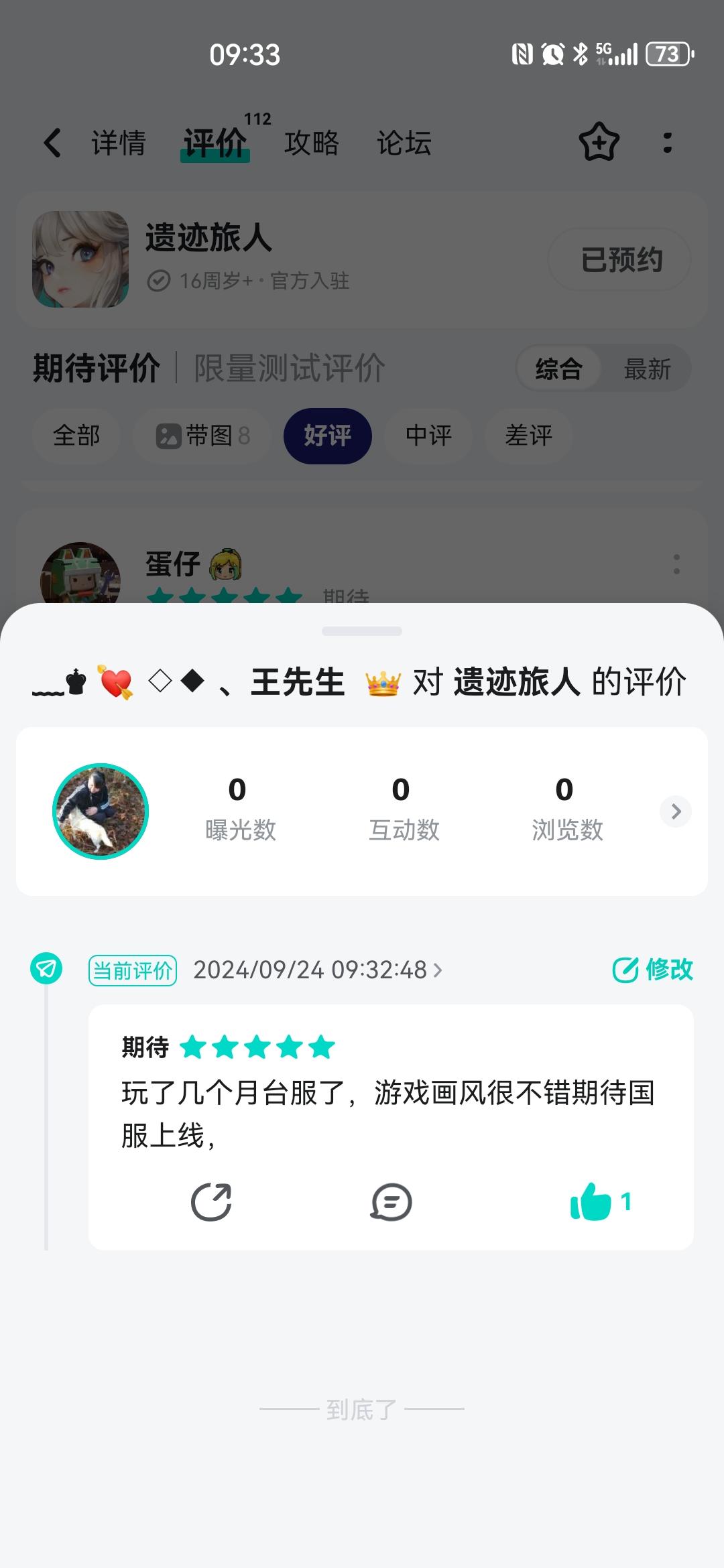Tap the fifth star in the rating
This screenshot has height=1568, width=724.
coord(322,1047)
